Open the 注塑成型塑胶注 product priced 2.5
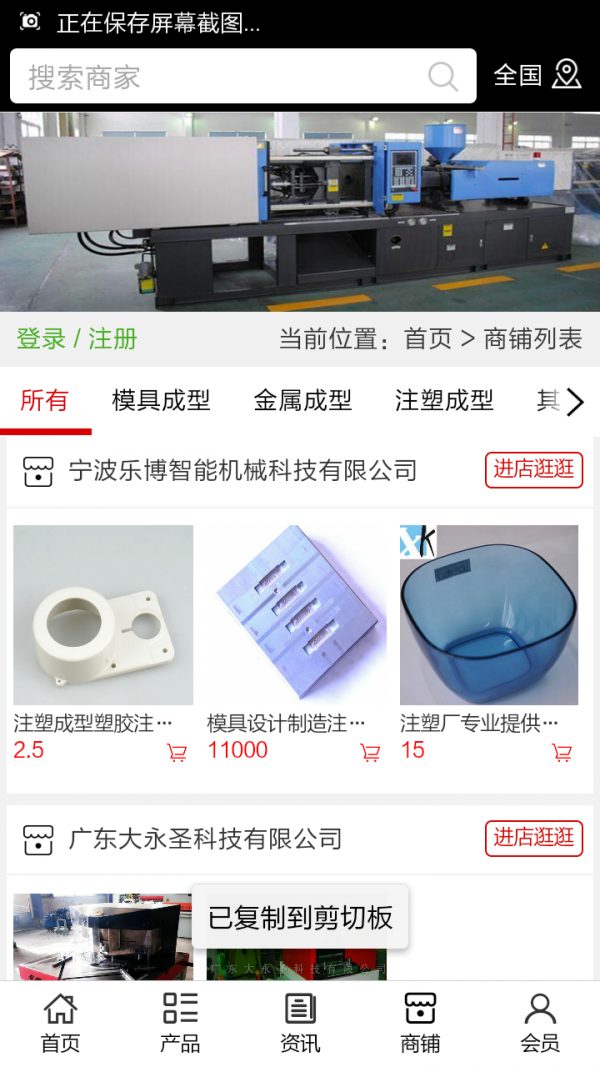 pos(103,615)
